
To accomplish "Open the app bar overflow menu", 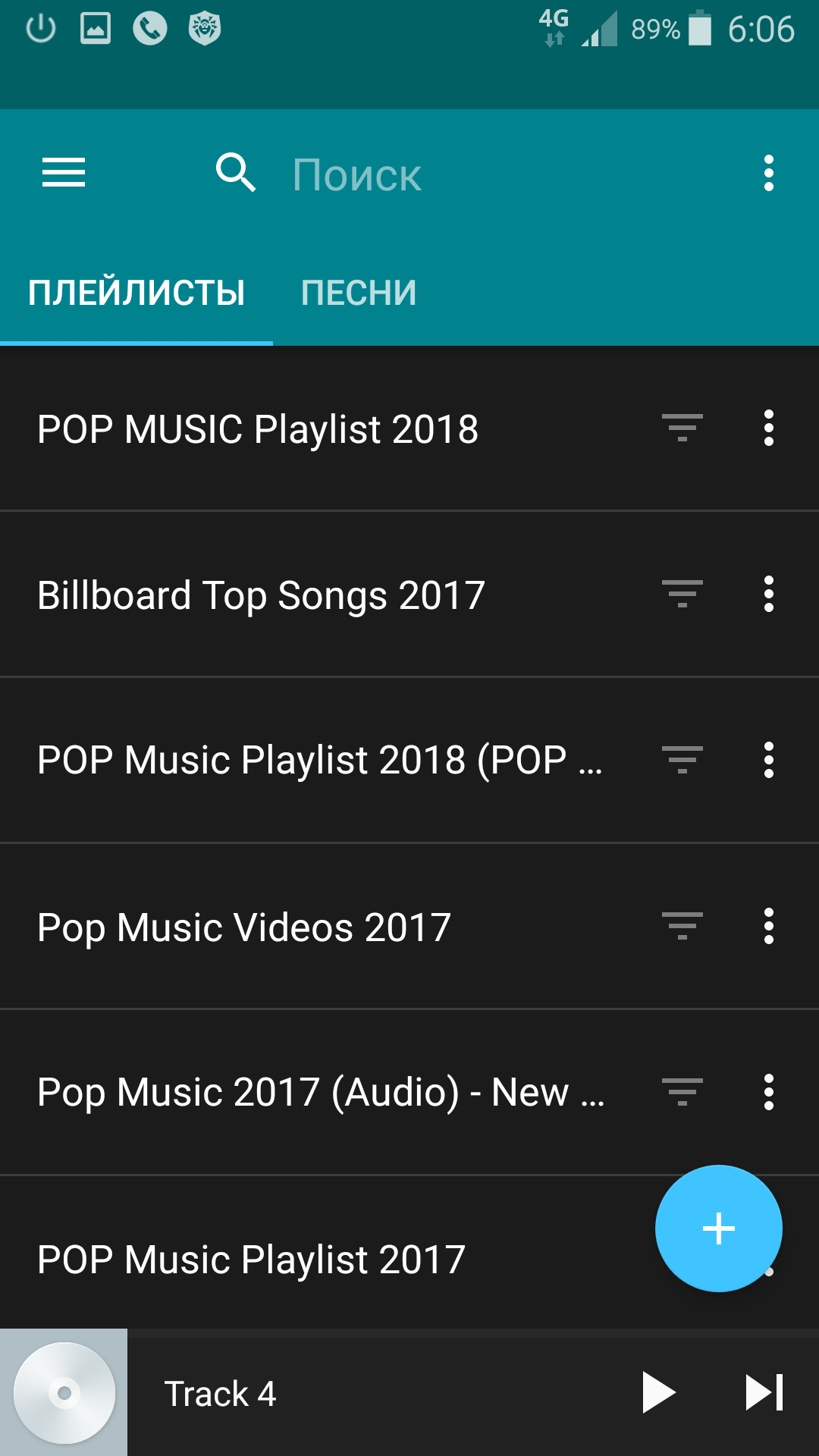I will click(768, 173).
